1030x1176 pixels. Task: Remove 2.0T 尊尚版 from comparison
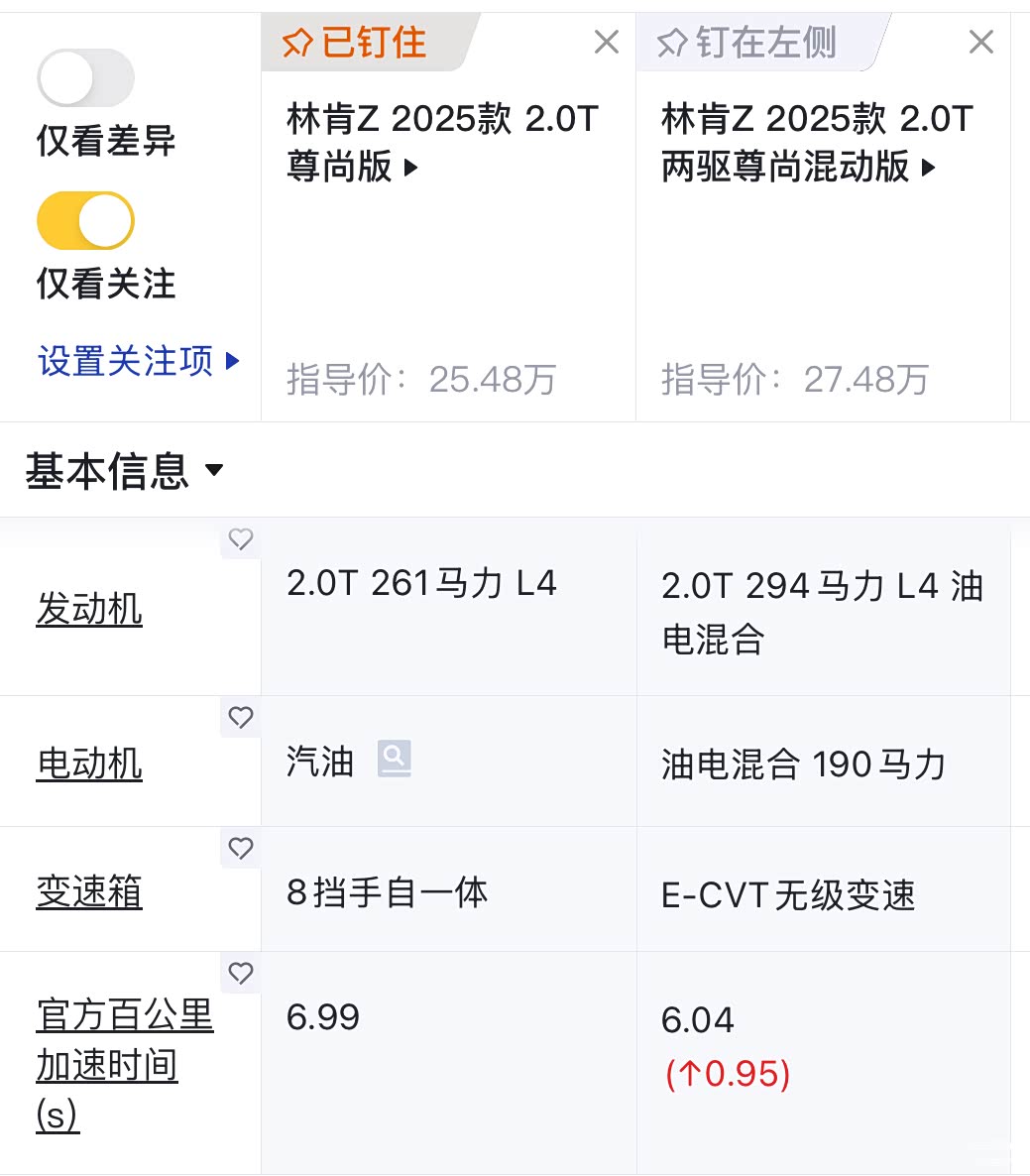tap(606, 42)
